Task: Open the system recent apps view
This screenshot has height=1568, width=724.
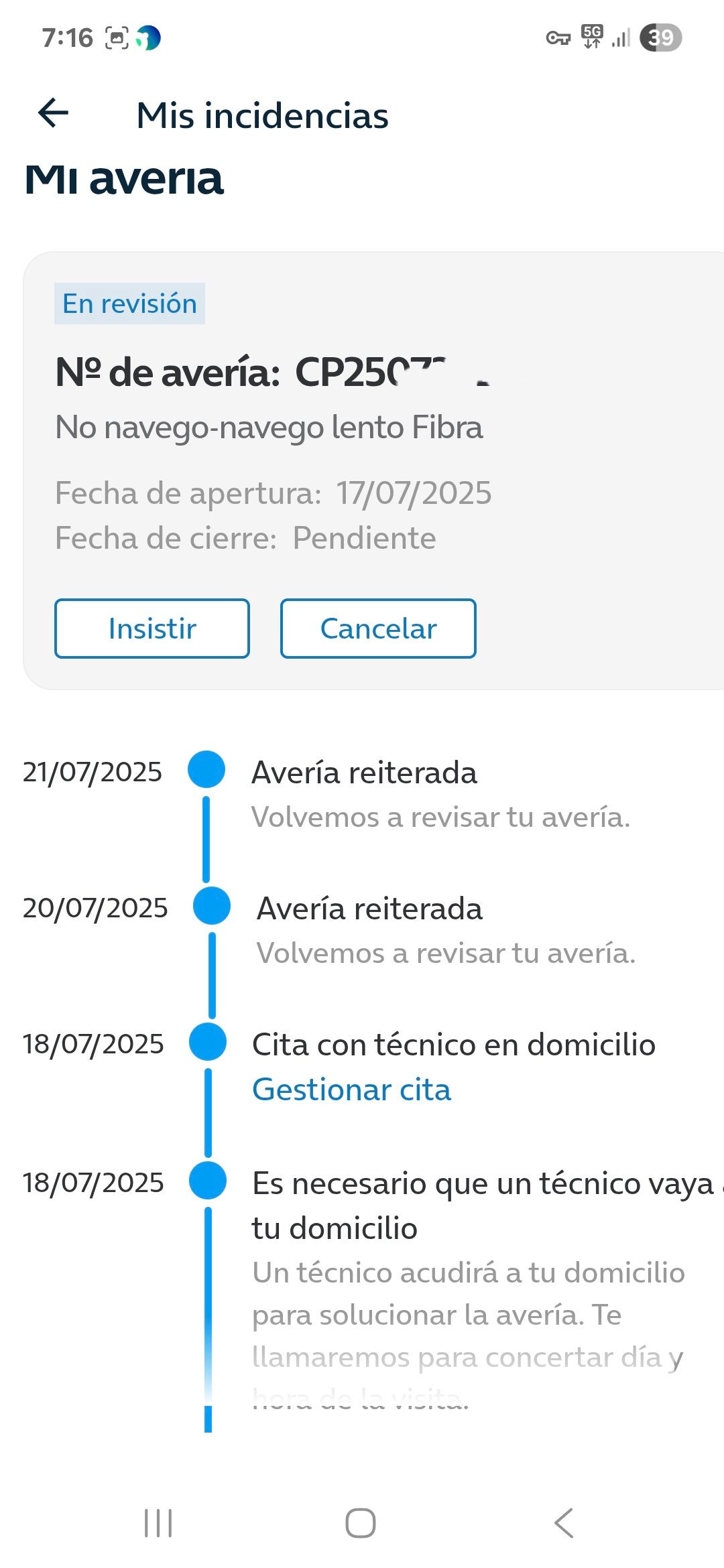Action: pos(159,1523)
